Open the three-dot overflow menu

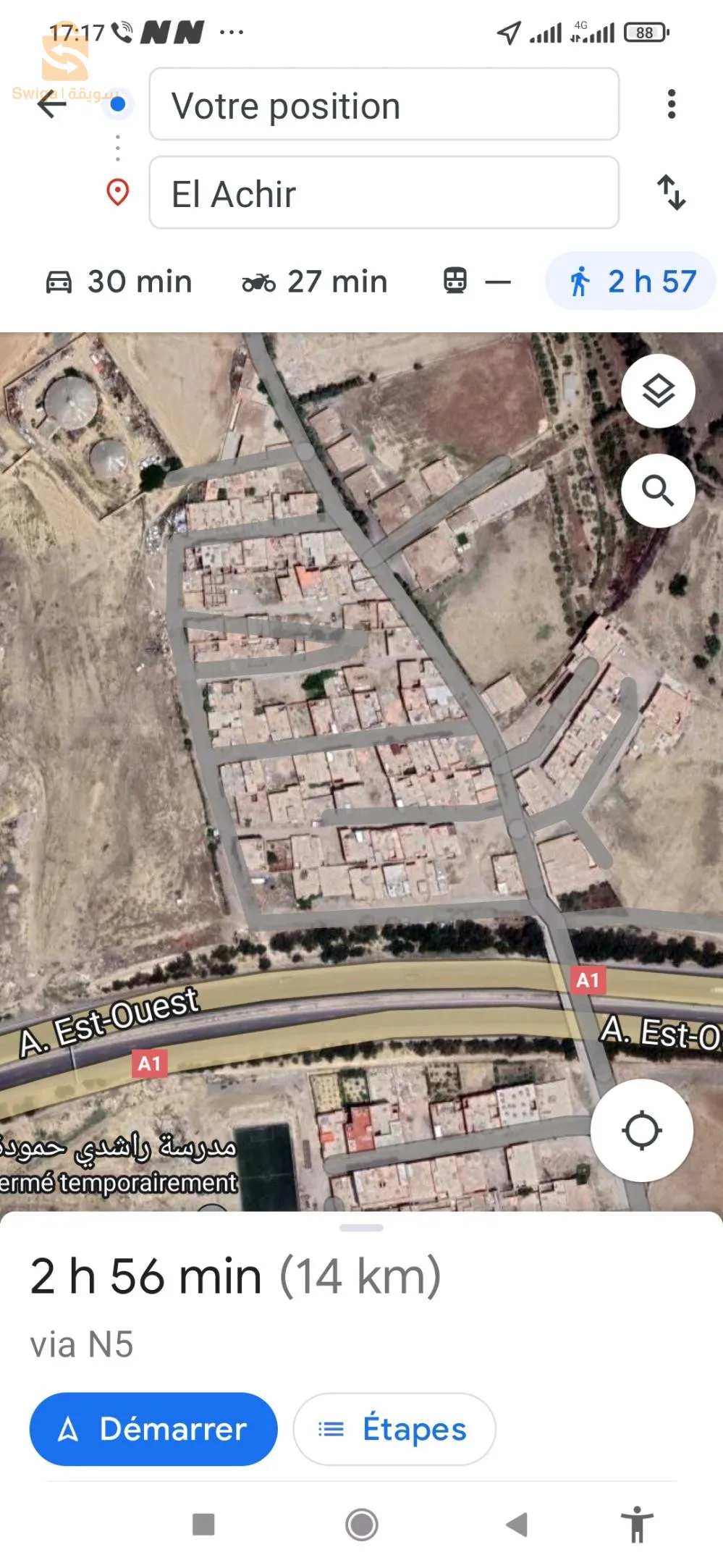point(672,104)
